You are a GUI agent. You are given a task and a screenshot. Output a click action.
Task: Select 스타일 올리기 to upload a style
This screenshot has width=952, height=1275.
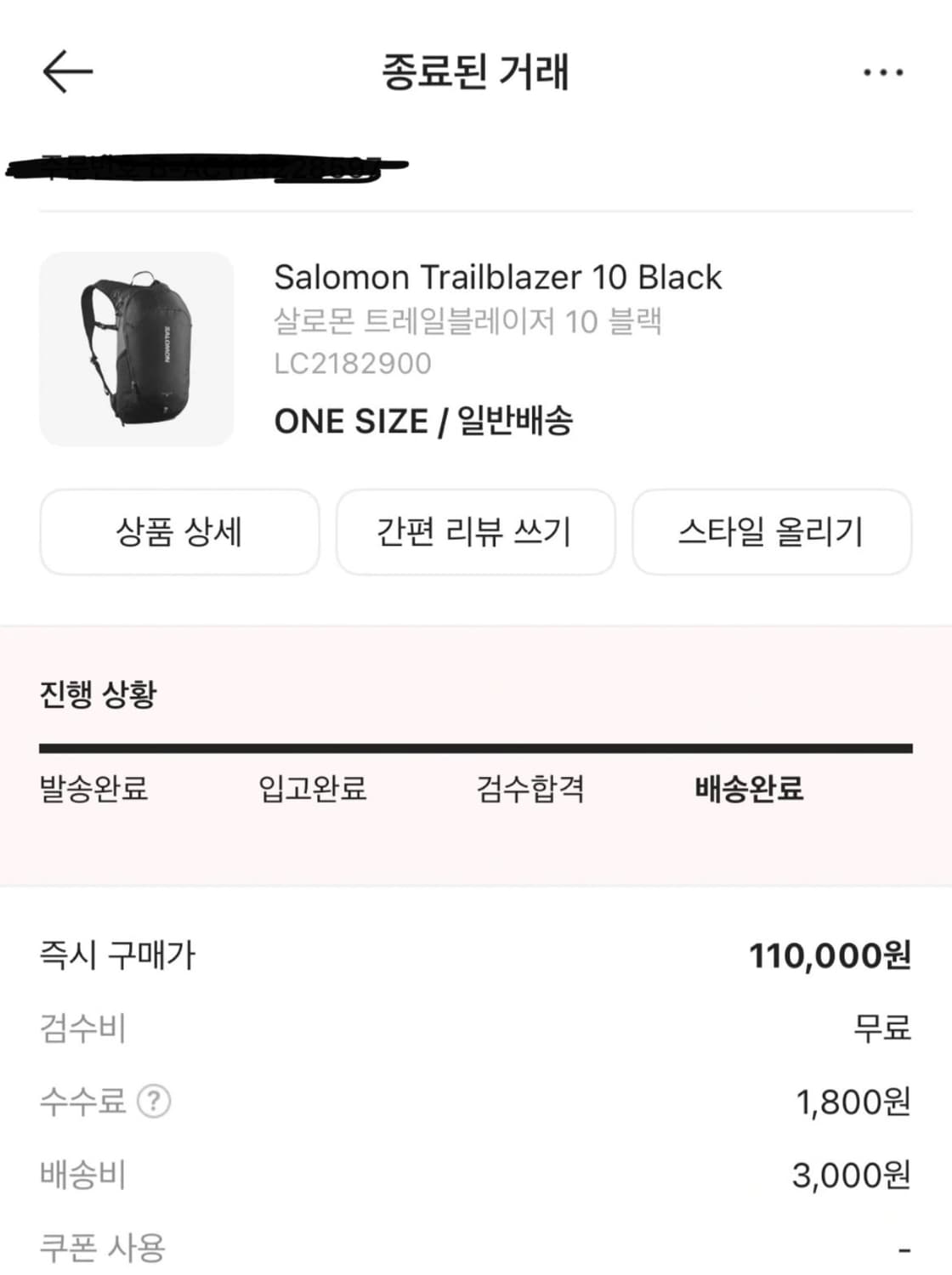[x=771, y=532]
